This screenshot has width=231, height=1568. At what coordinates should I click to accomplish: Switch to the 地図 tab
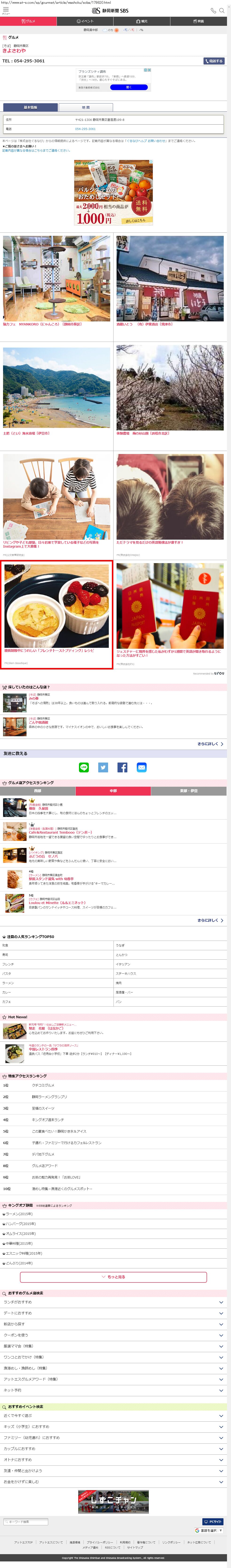[x=86, y=107]
